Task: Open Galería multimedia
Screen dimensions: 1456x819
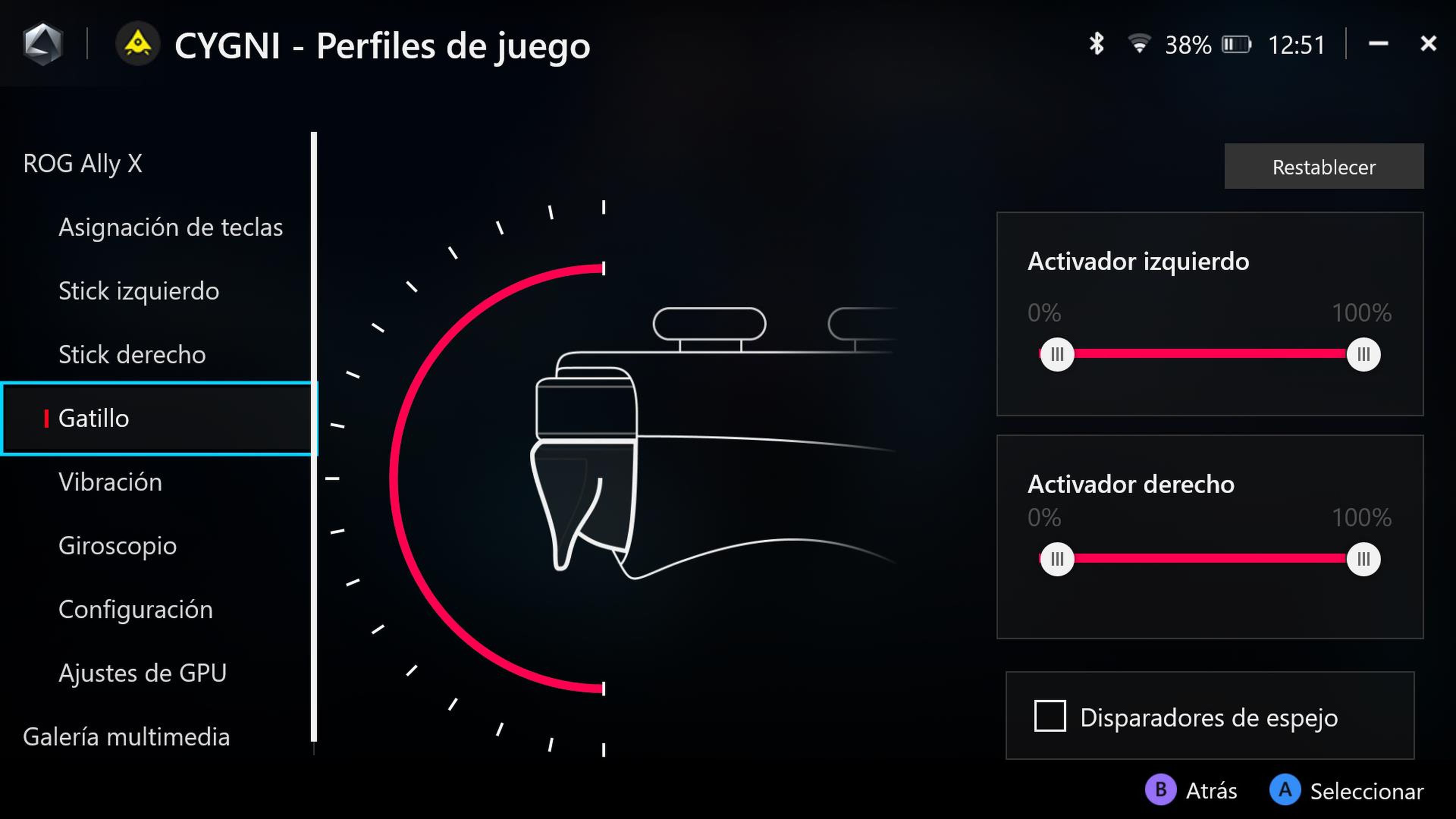Action: pos(126,737)
